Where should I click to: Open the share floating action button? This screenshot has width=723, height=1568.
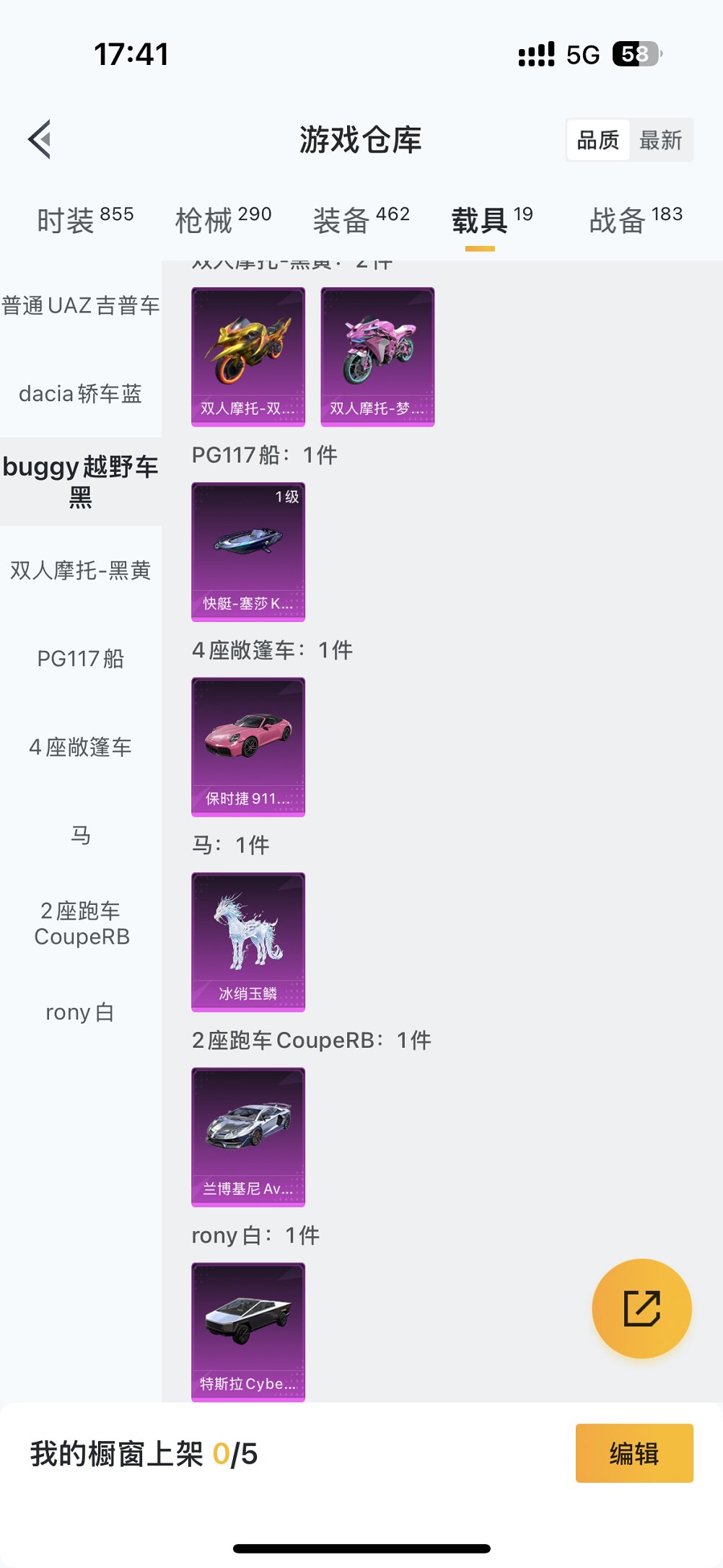point(641,1310)
